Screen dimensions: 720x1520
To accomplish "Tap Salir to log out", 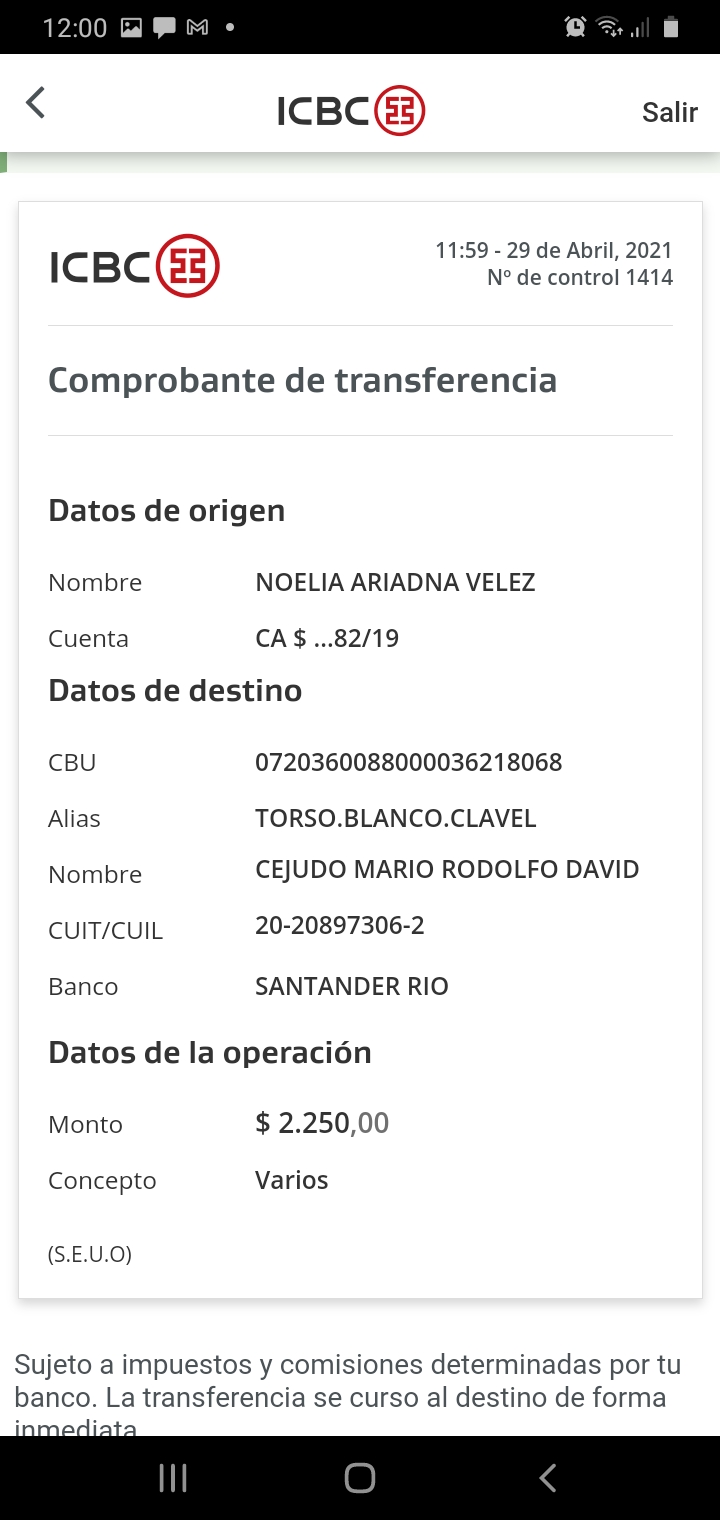I will click(x=669, y=112).
